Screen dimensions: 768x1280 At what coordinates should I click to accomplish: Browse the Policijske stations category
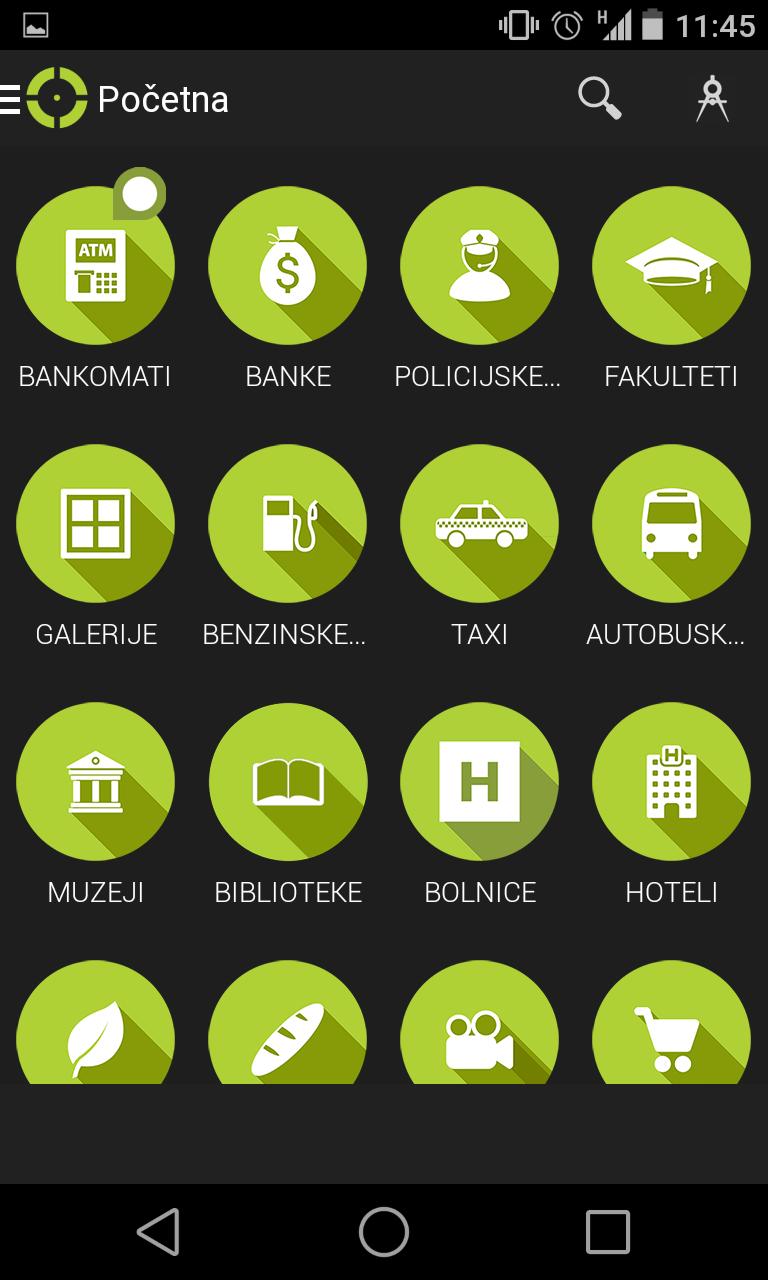pyautogui.click(x=480, y=266)
